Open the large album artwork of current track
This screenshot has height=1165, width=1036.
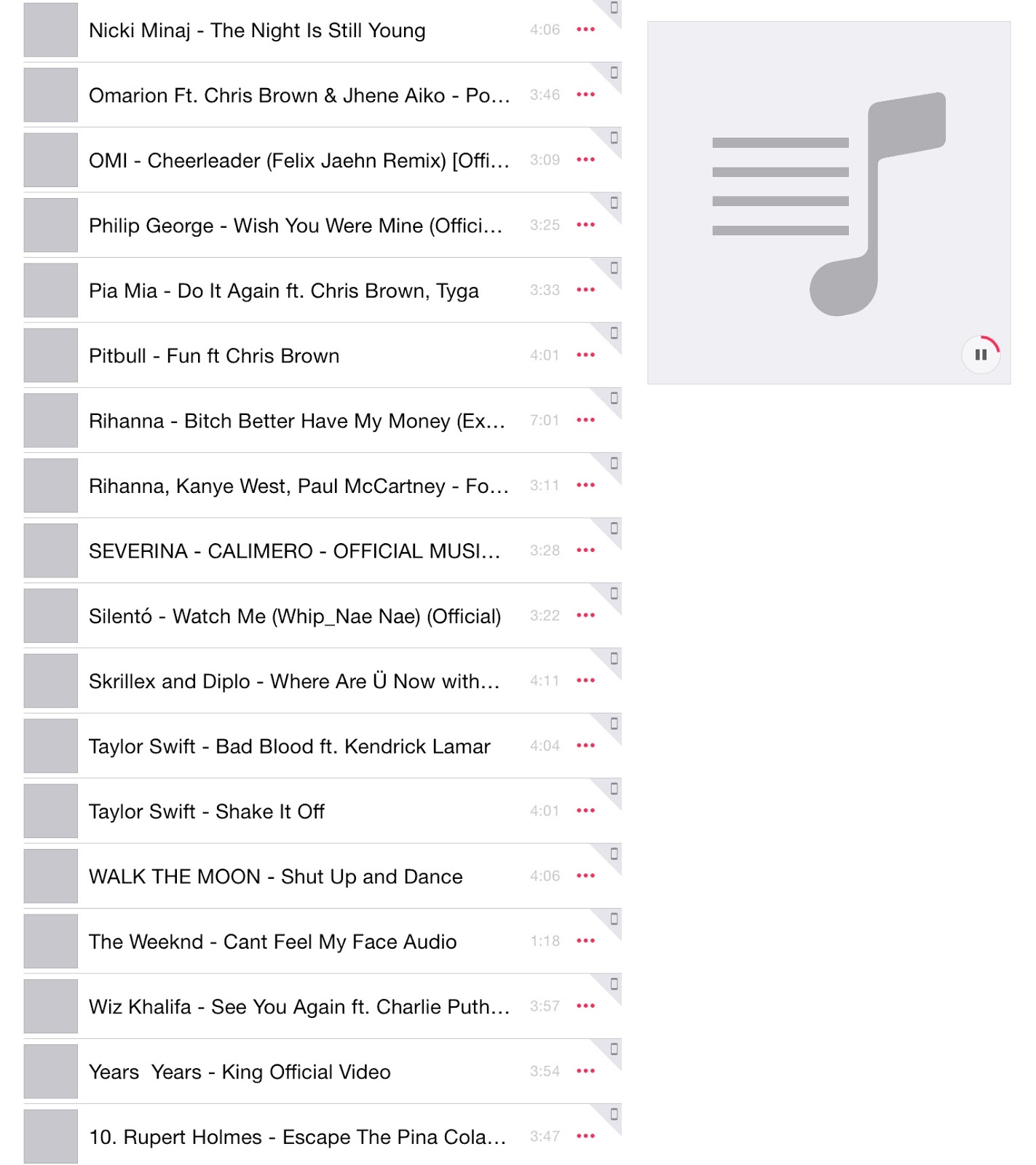(x=828, y=203)
